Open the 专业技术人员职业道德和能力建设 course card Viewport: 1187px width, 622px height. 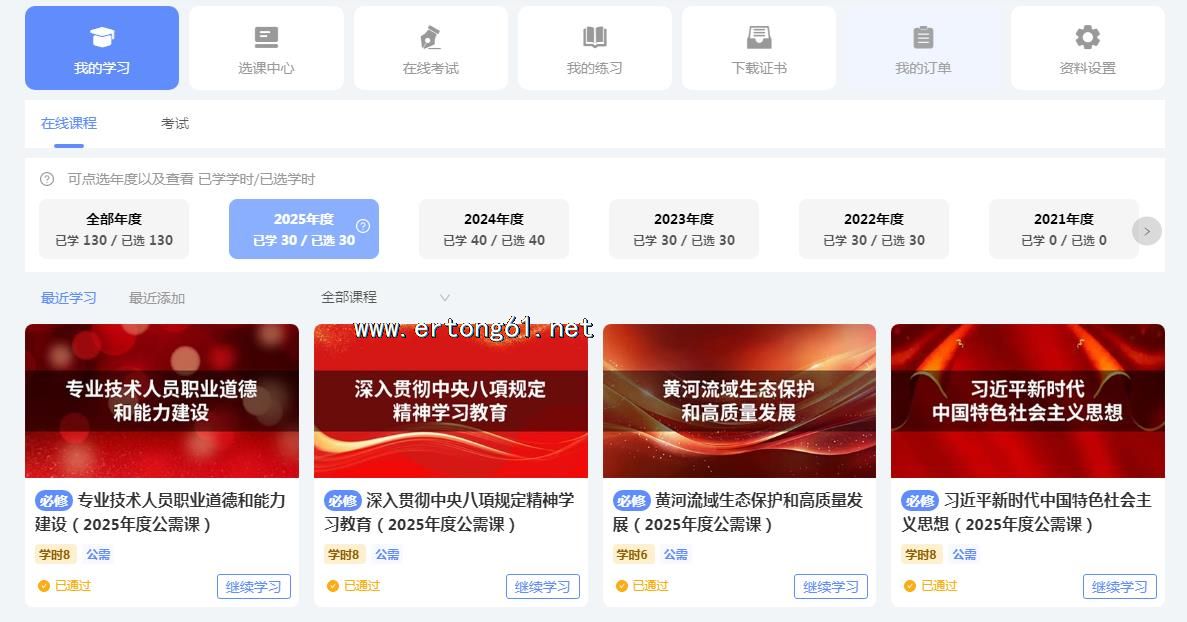point(162,401)
